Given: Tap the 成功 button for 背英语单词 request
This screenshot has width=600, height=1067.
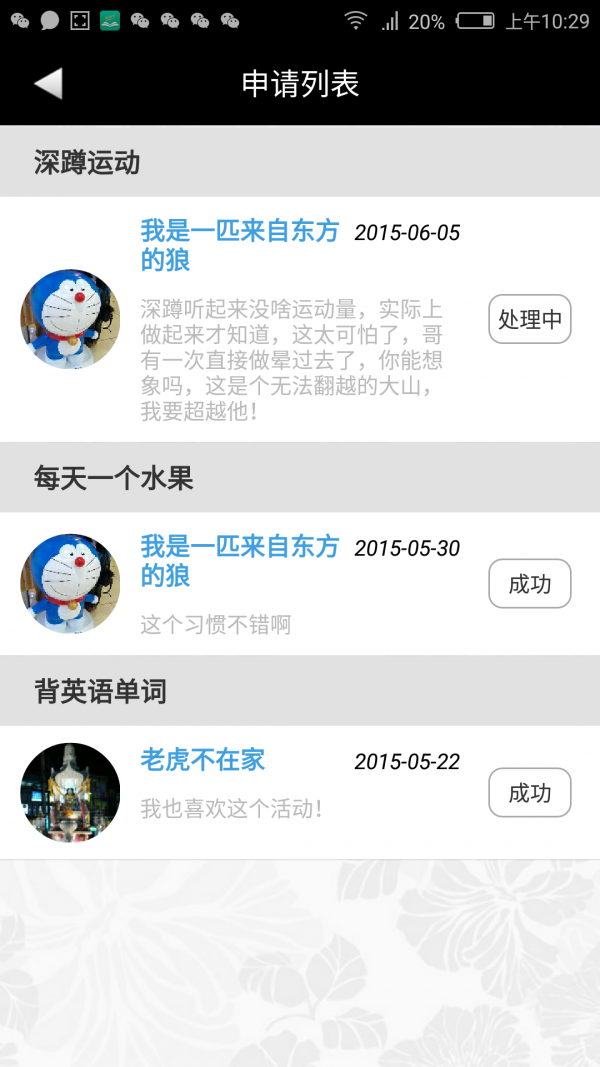Looking at the screenshot, I should 530,793.
